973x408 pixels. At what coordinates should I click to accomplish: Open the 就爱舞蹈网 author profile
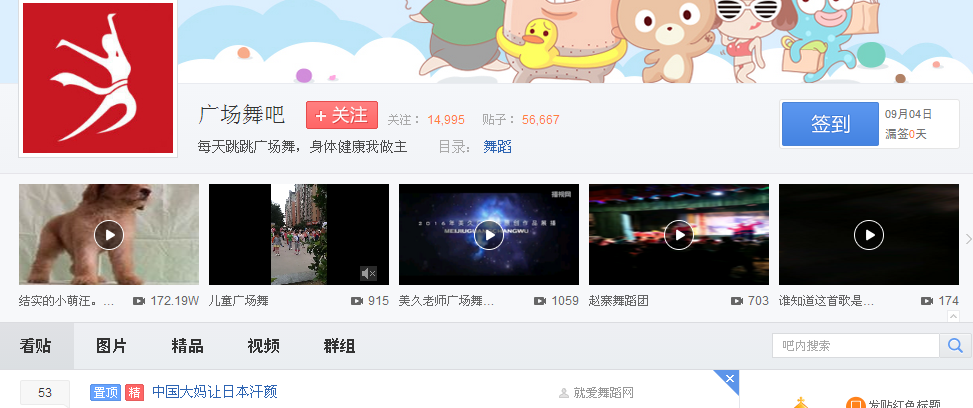click(x=603, y=393)
